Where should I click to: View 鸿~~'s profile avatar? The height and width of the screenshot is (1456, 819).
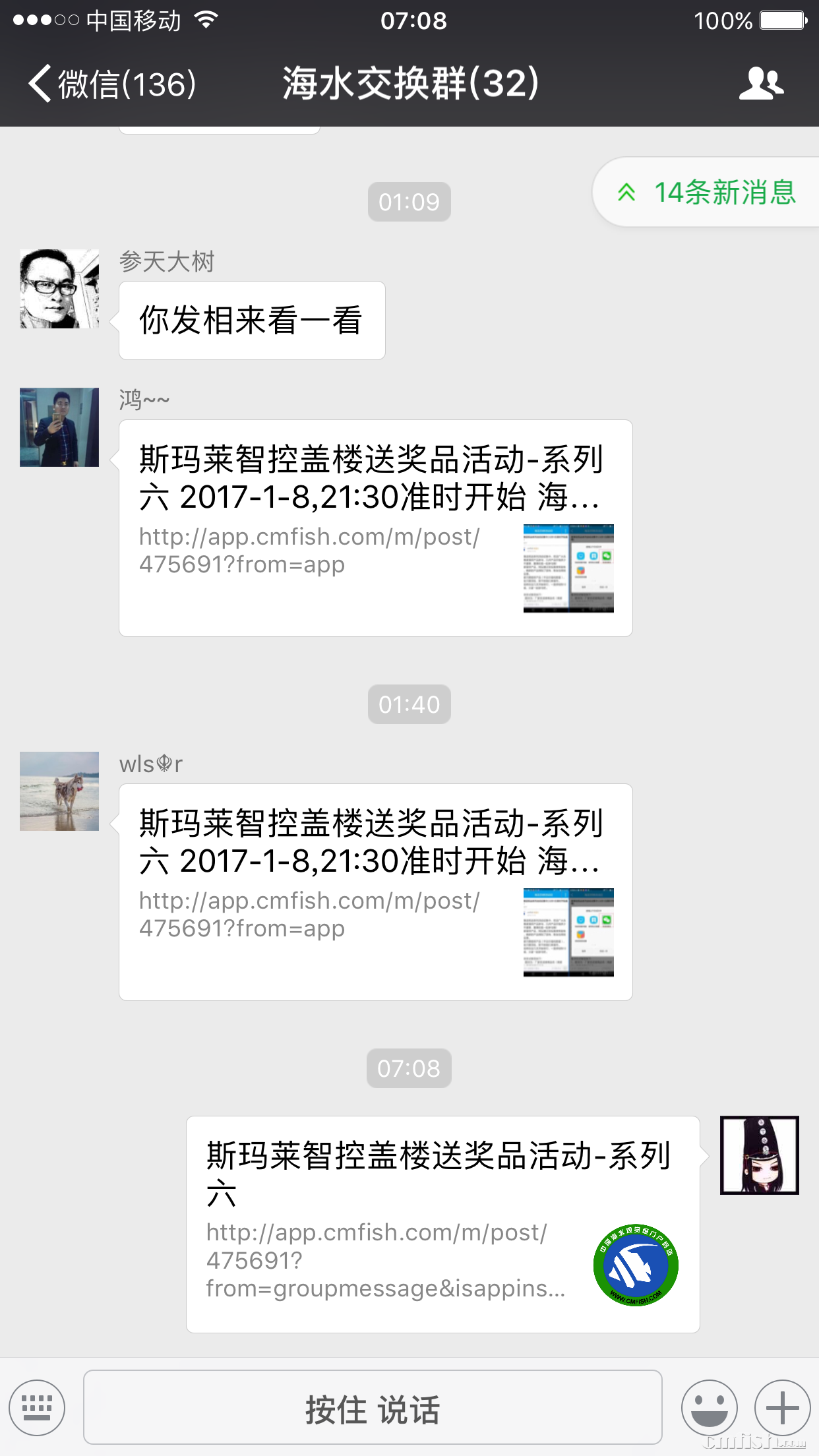click(x=59, y=427)
